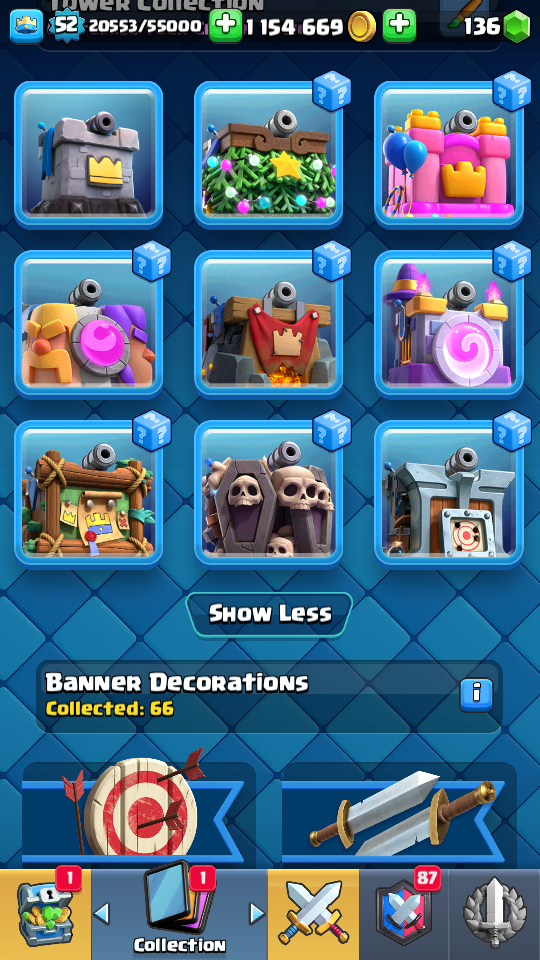Viewport: 540px width, 960px height.
Task: Open Banner Decorations info button
Action: coord(476,695)
